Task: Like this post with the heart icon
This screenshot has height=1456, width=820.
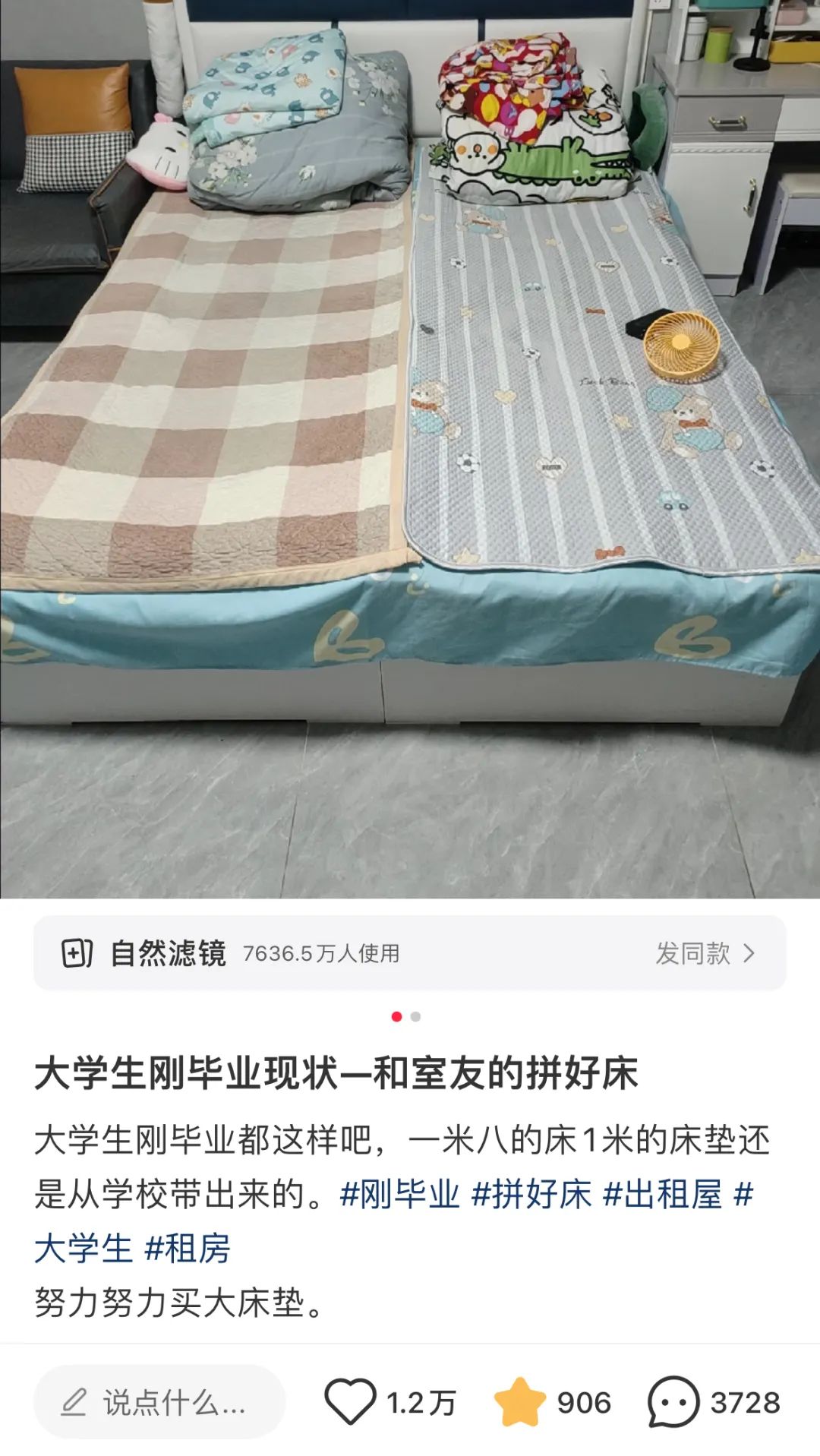Action: (x=350, y=1401)
